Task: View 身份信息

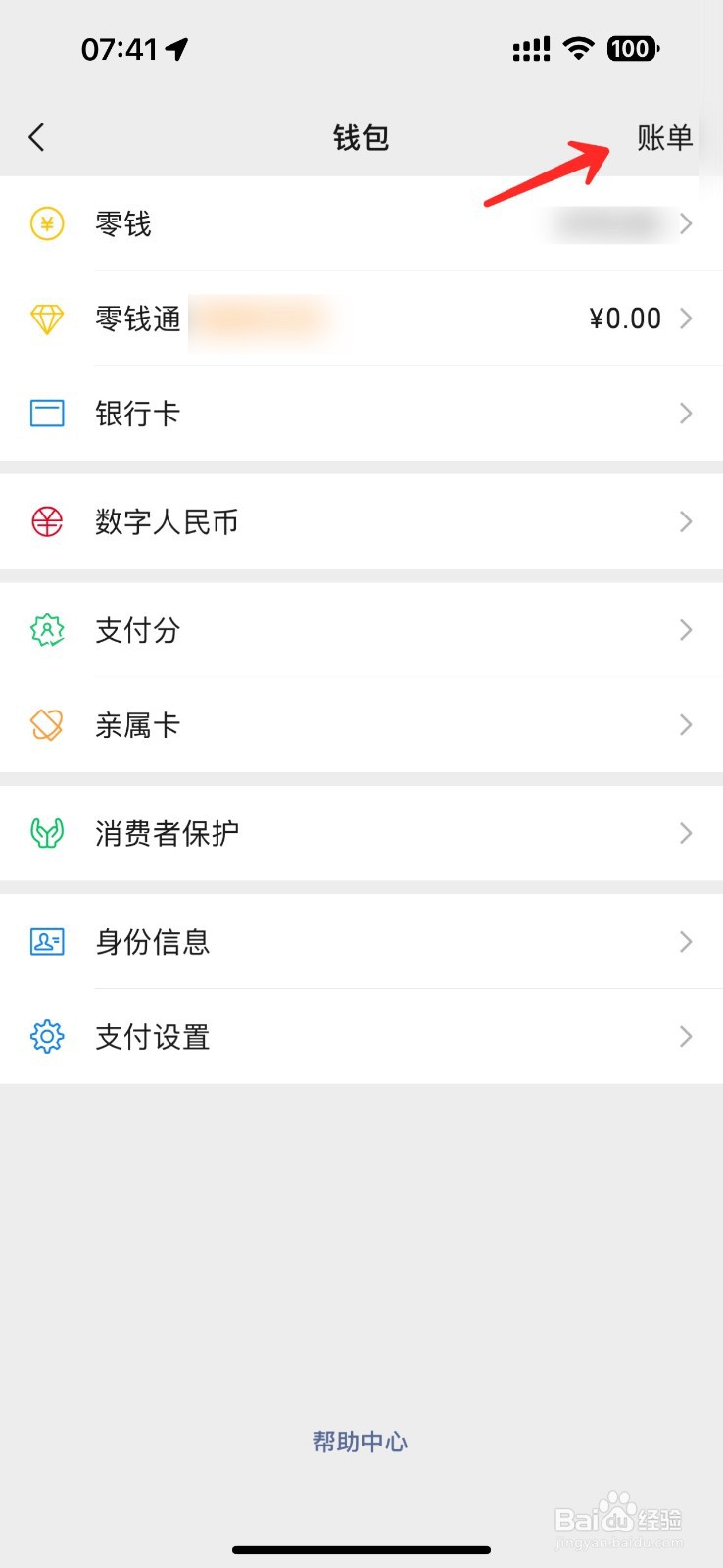Action: click(x=361, y=942)
